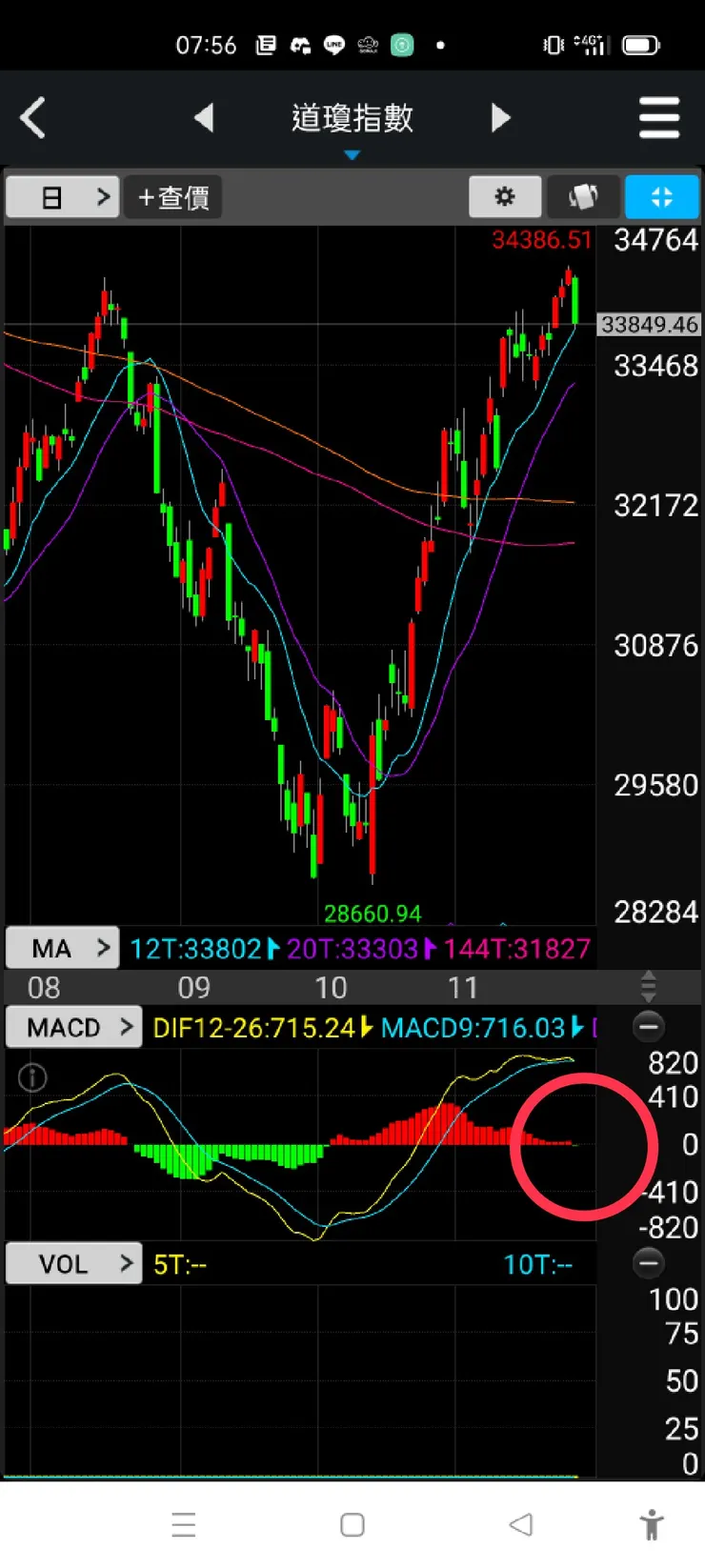The image size is (705, 1568).
Task: Tap the +查價 button
Action: click(x=173, y=197)
